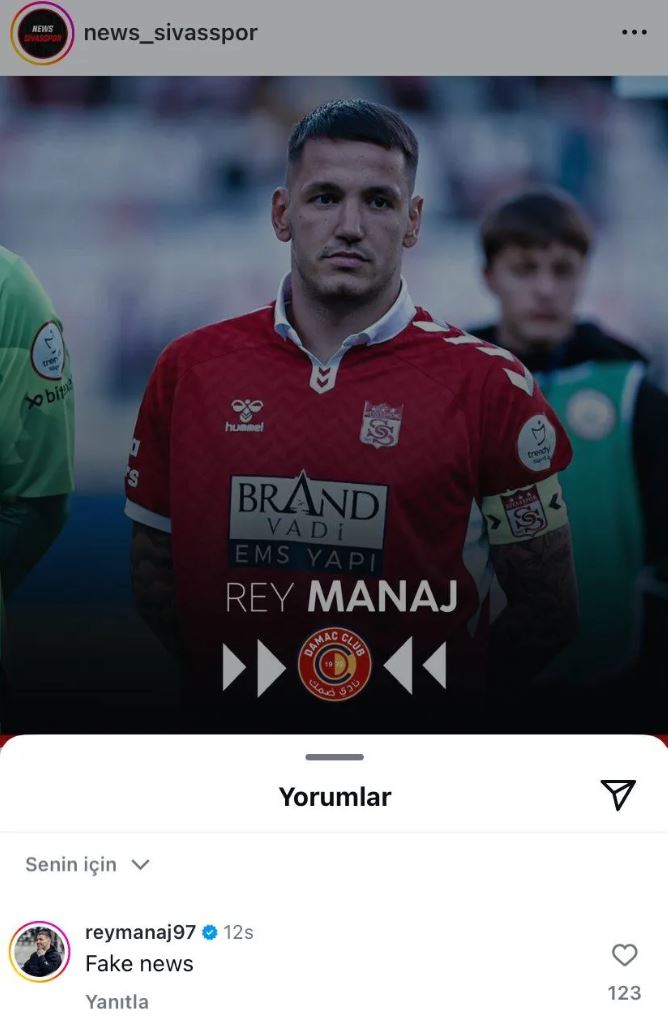Tap Yanıtla to reply to reymanaj97
The image size is (668, 1032).
tap(116, 1001)
